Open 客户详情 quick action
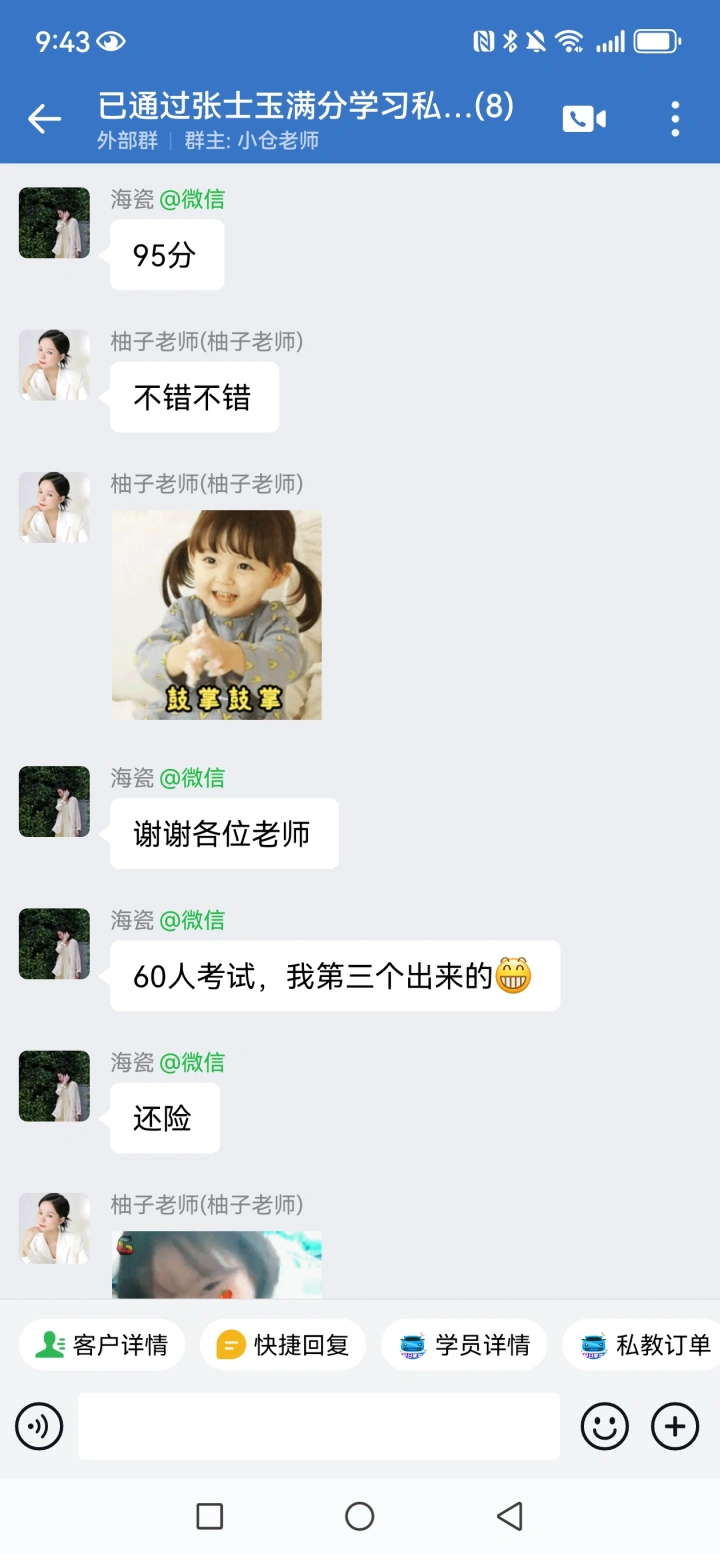The image size is (720, 1554). [102, 1345]
